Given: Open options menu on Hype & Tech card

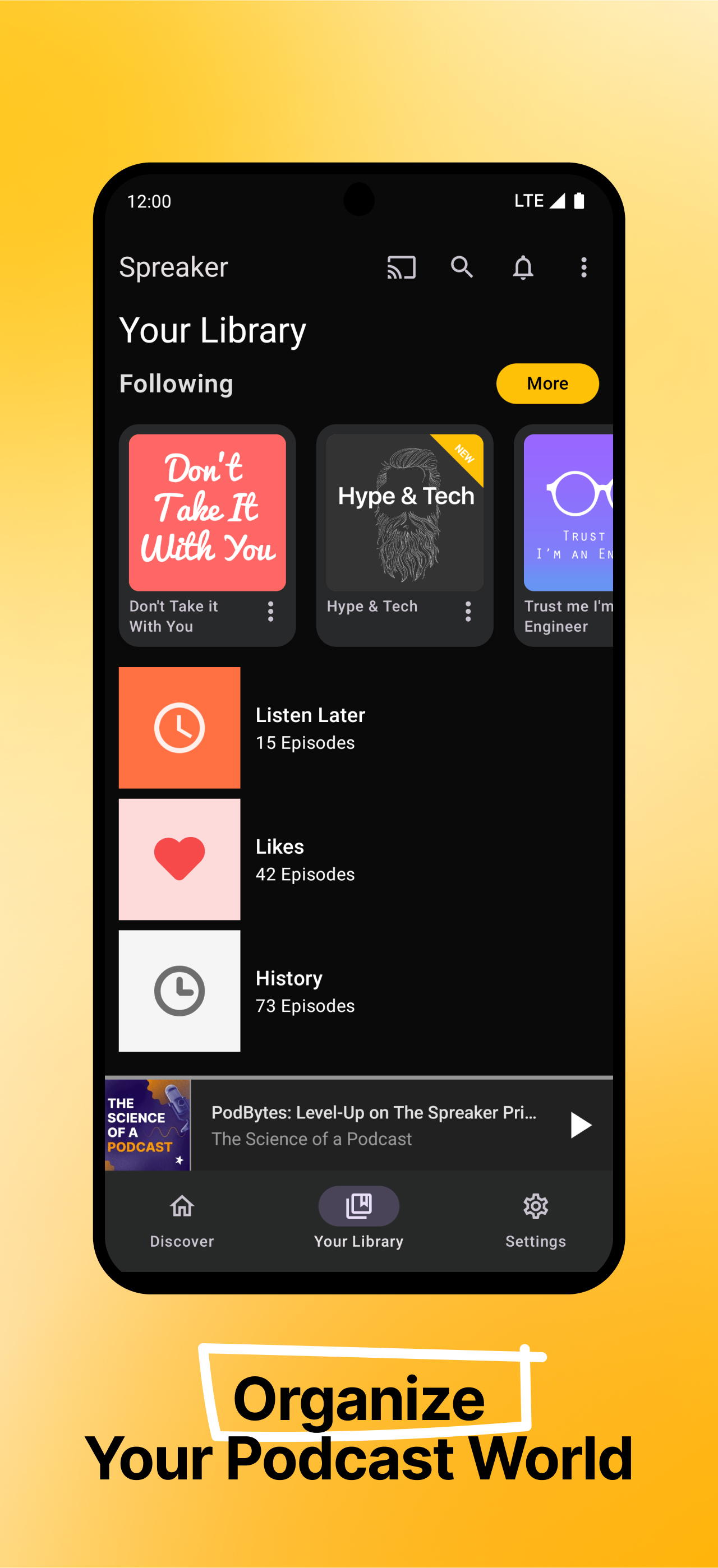Looking at the screenshot, I should 467,612.
